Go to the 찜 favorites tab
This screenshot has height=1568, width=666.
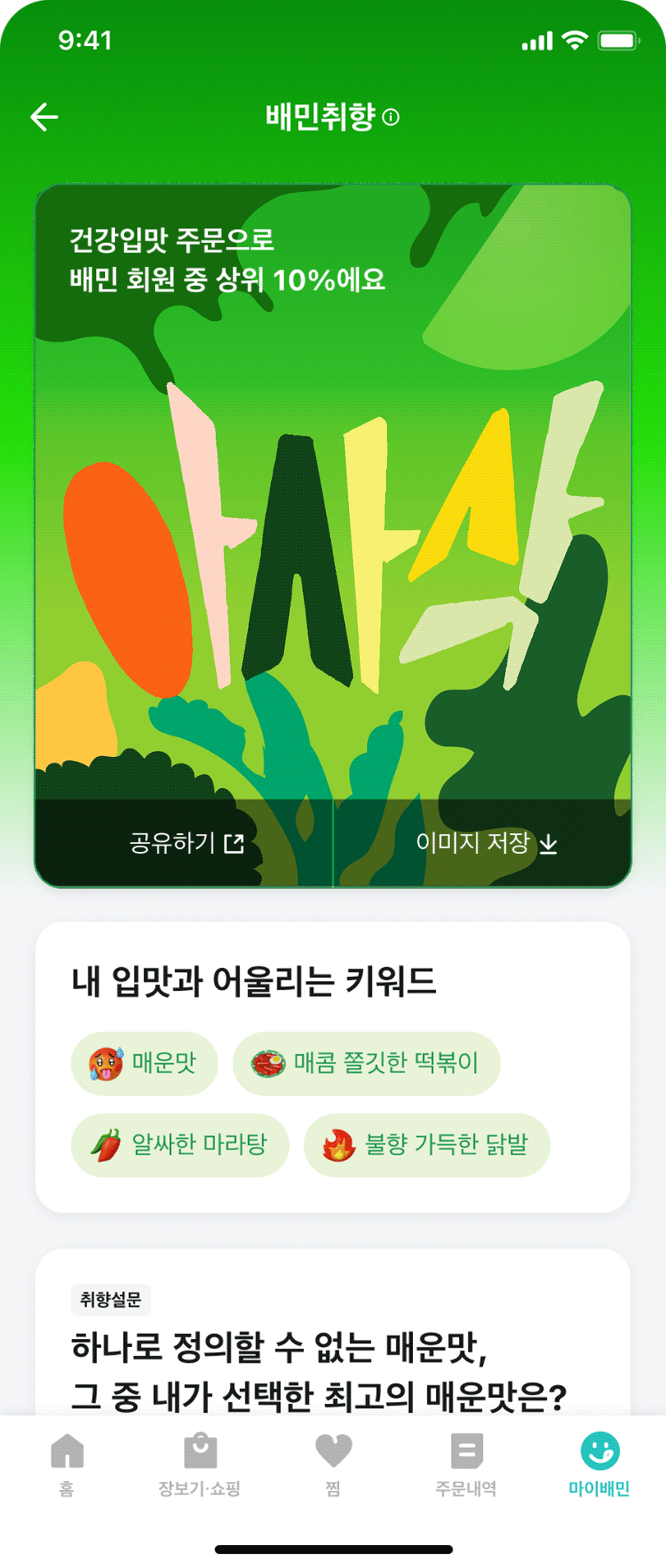pos(333,1465)
